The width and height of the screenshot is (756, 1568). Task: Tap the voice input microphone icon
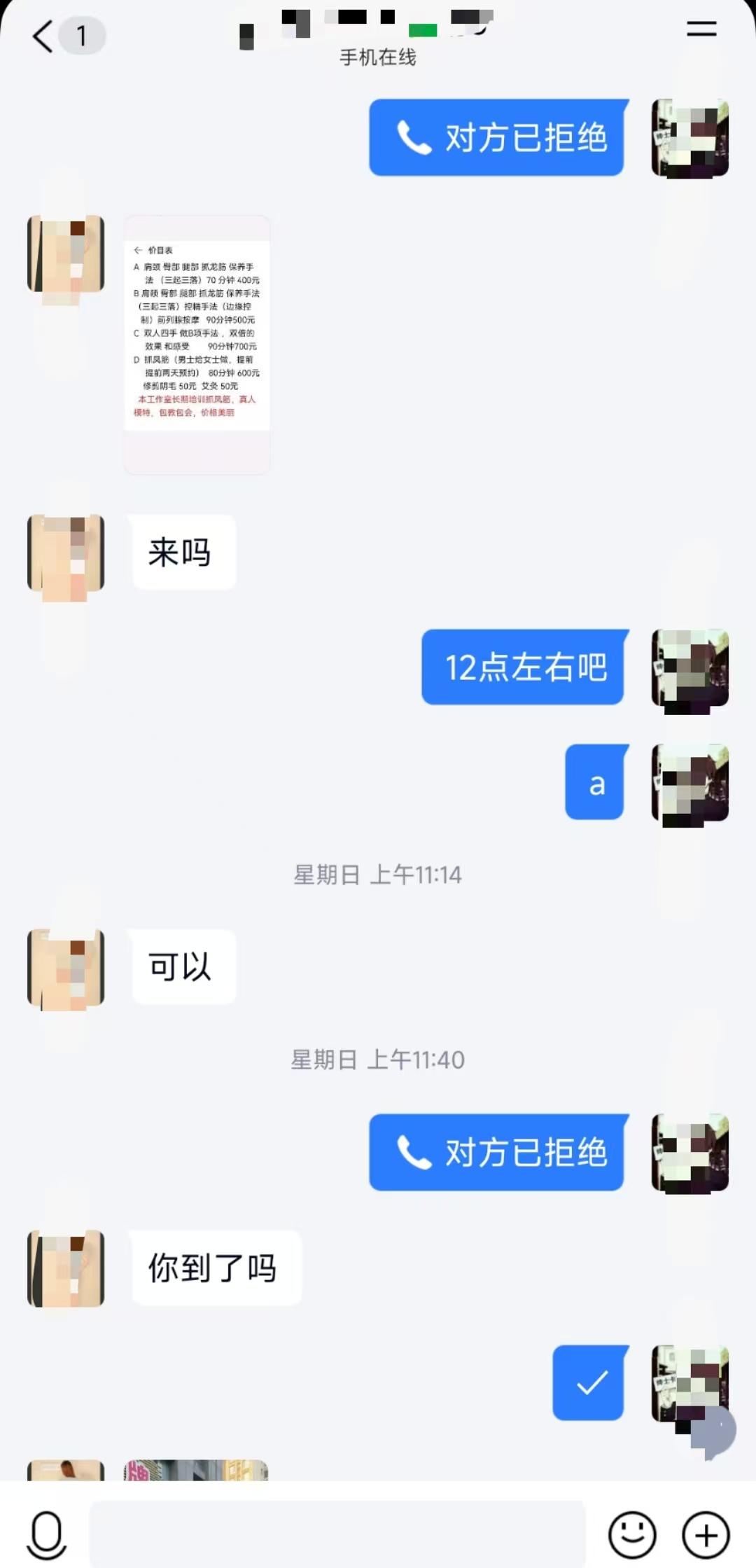pos(47,1536)
